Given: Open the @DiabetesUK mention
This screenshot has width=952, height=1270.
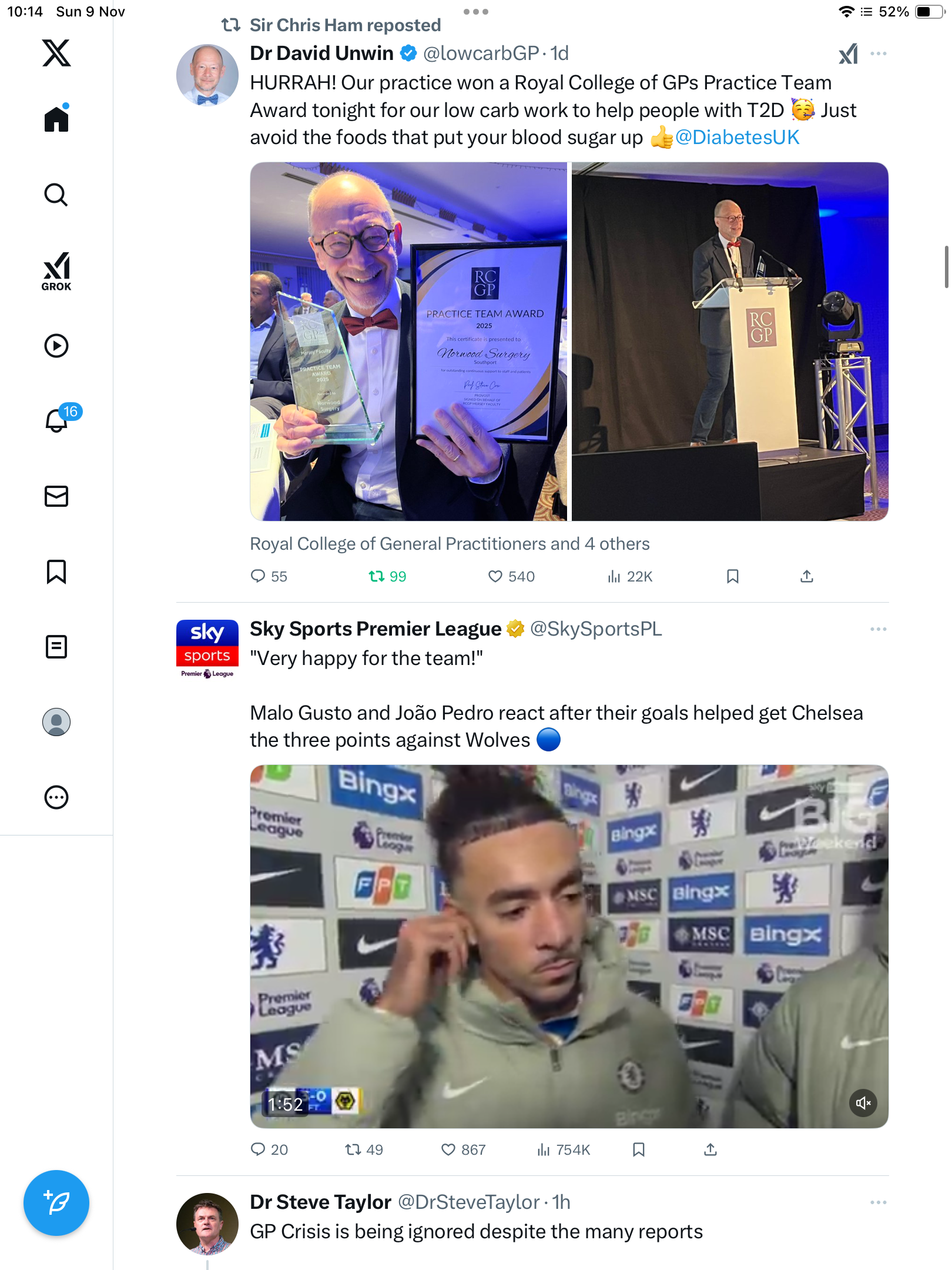Looking at the screenshot, I should point(737,138).
